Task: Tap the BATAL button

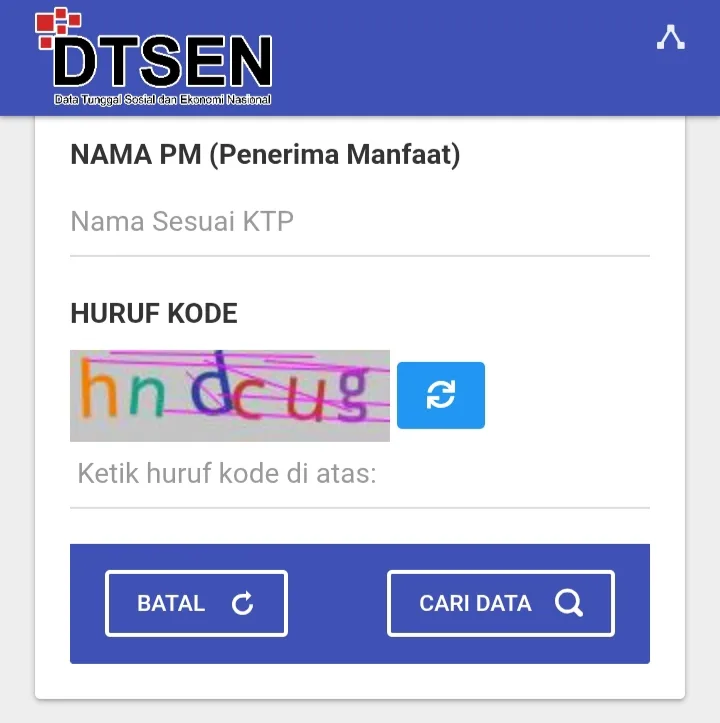Action: point(196,603)
